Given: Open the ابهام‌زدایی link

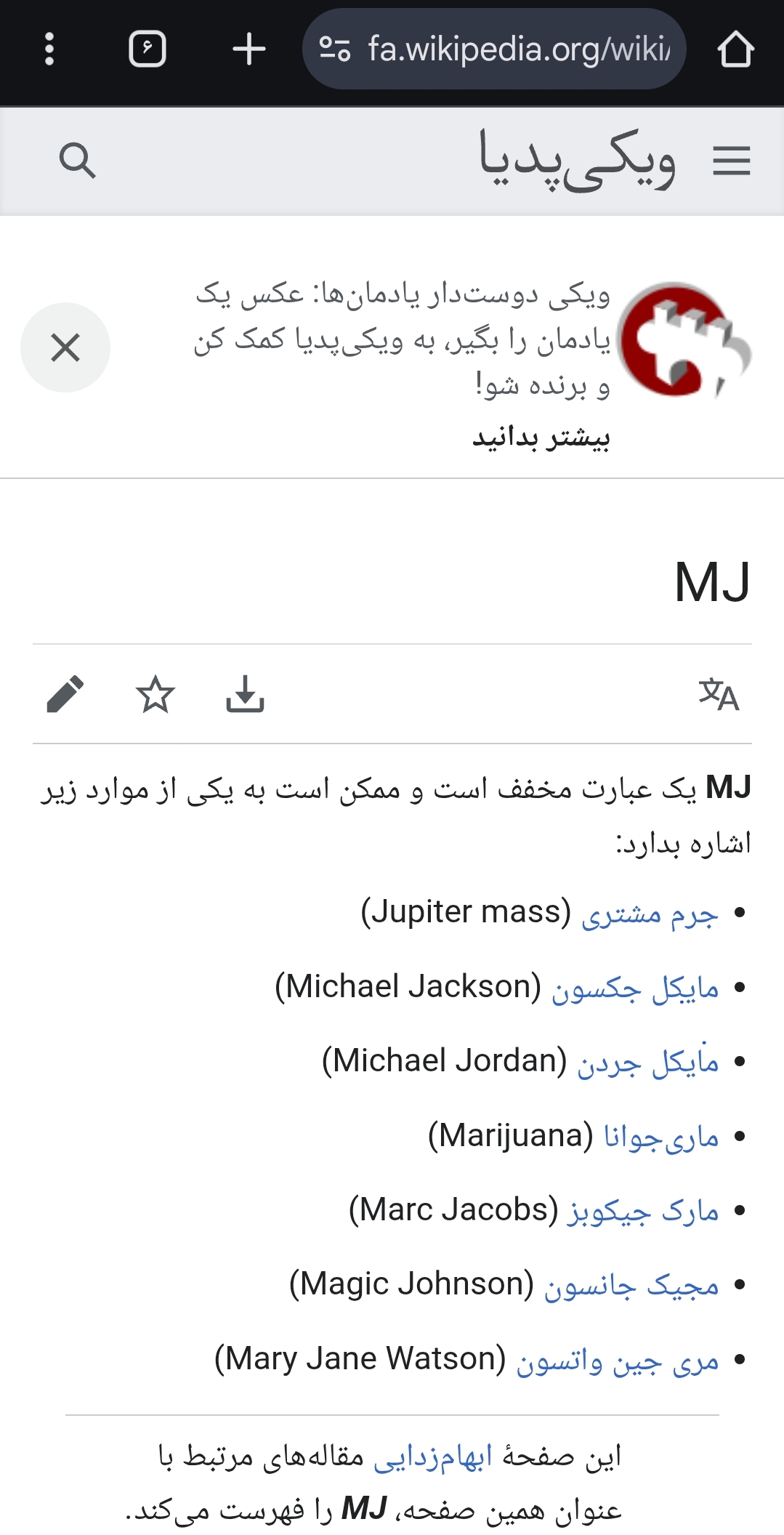Looking at the screenshot, I should click(x=433, y=1457).
